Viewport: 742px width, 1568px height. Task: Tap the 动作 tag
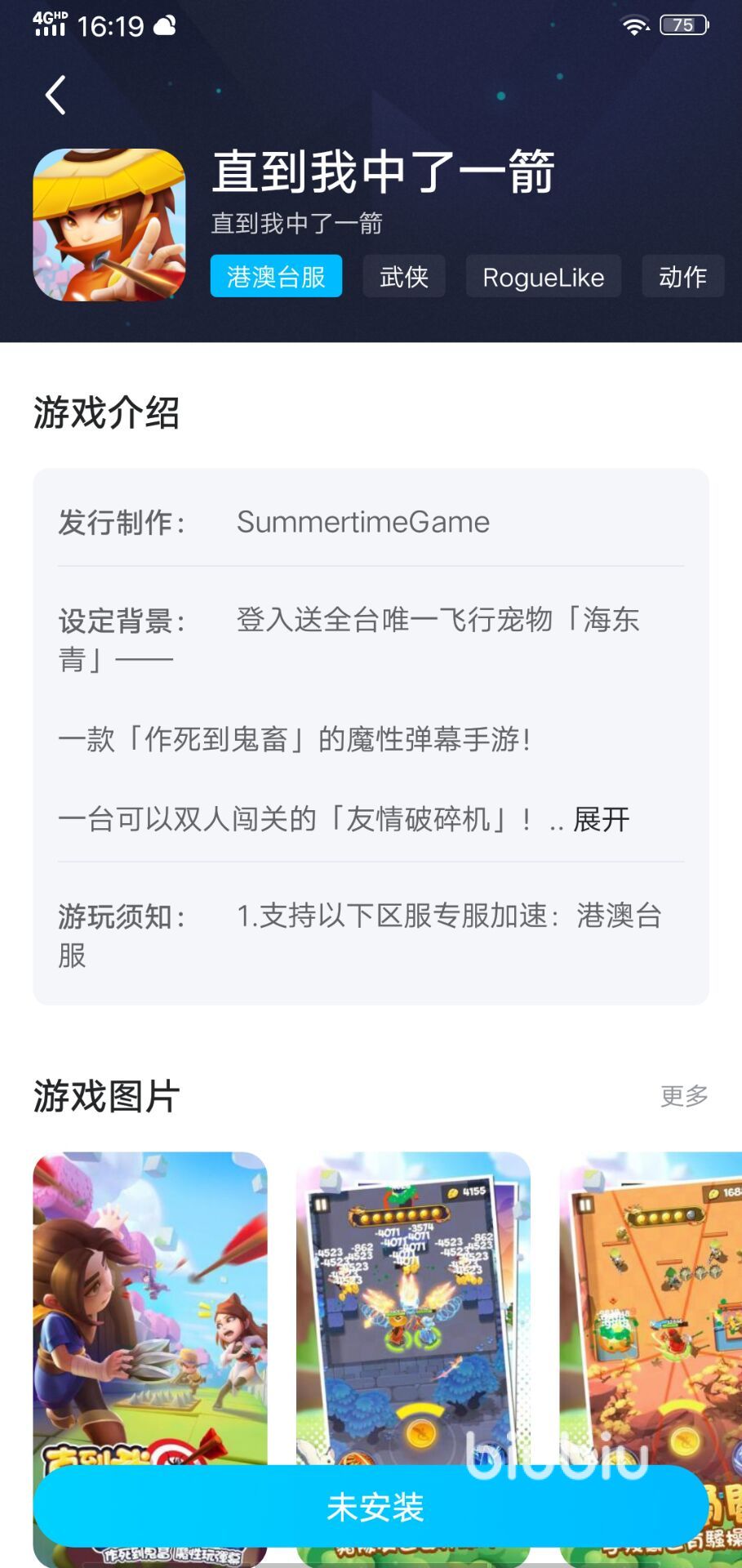(682, 277)
